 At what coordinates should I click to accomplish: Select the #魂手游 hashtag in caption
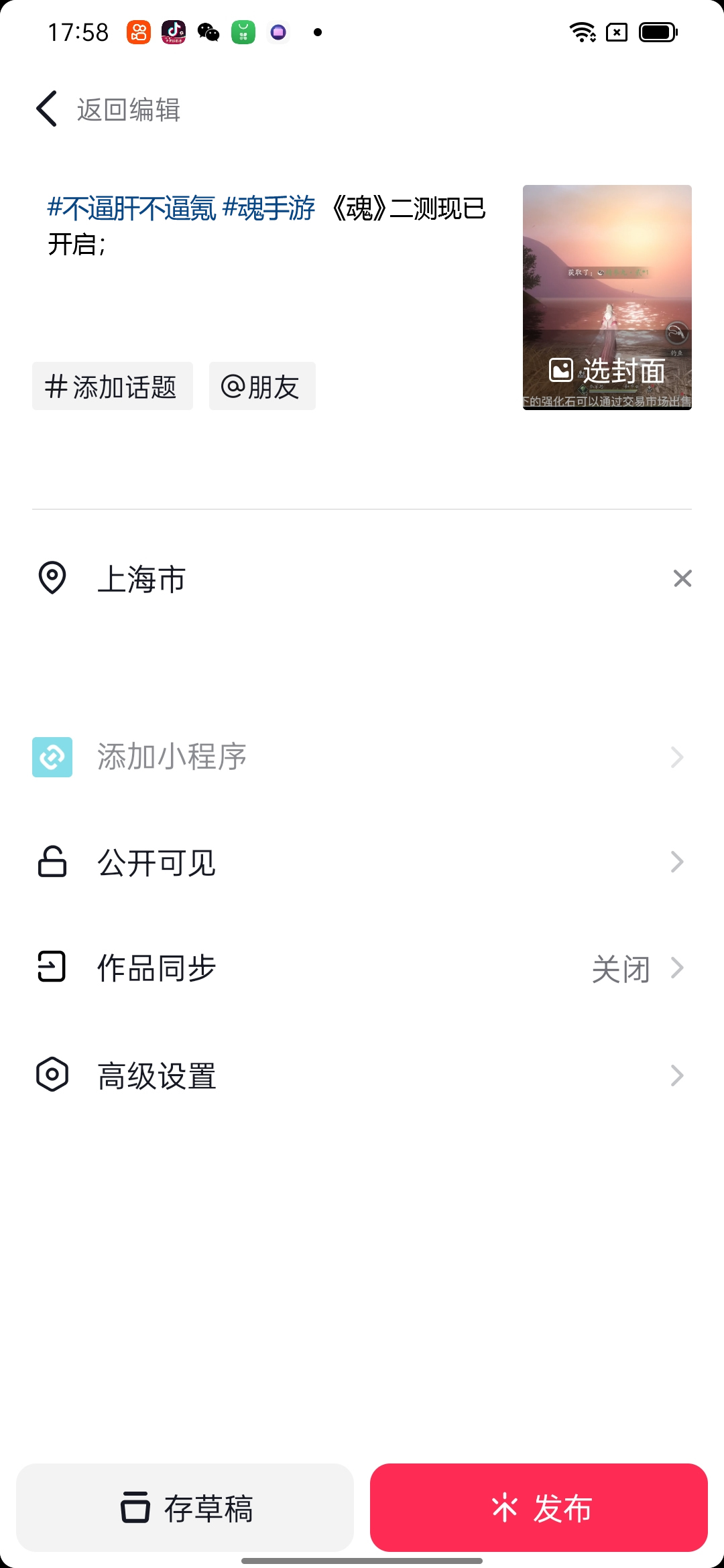pyautogui.click(x=269, y=208)
